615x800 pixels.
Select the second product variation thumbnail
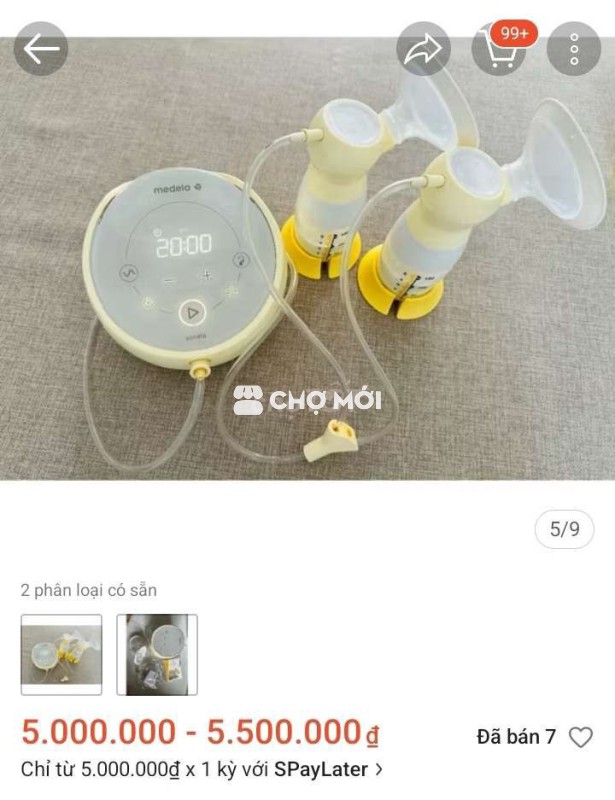pyautogui.click(x=157, y=655)
